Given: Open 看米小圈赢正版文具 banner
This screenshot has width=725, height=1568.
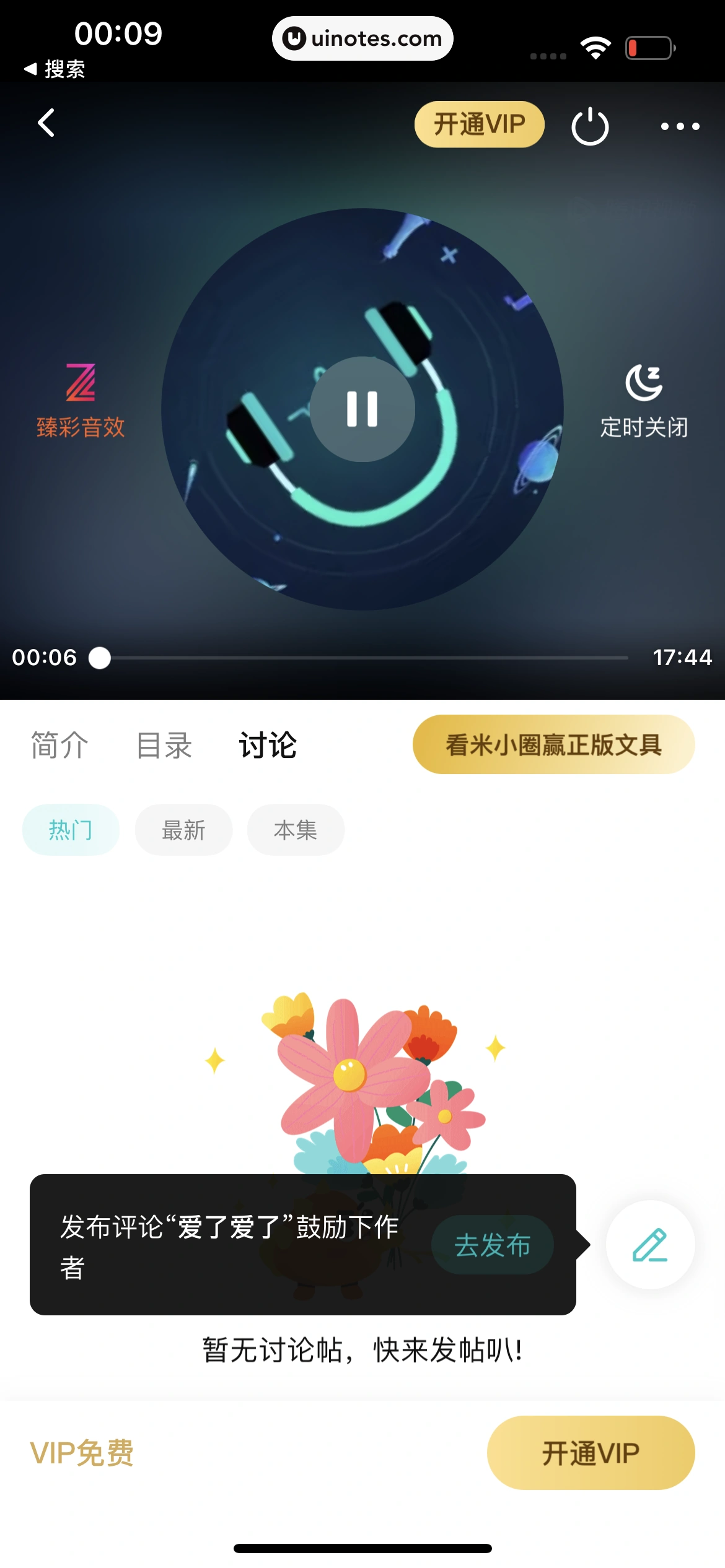Looking at the screenshot, I should click(x=553, y=744).
